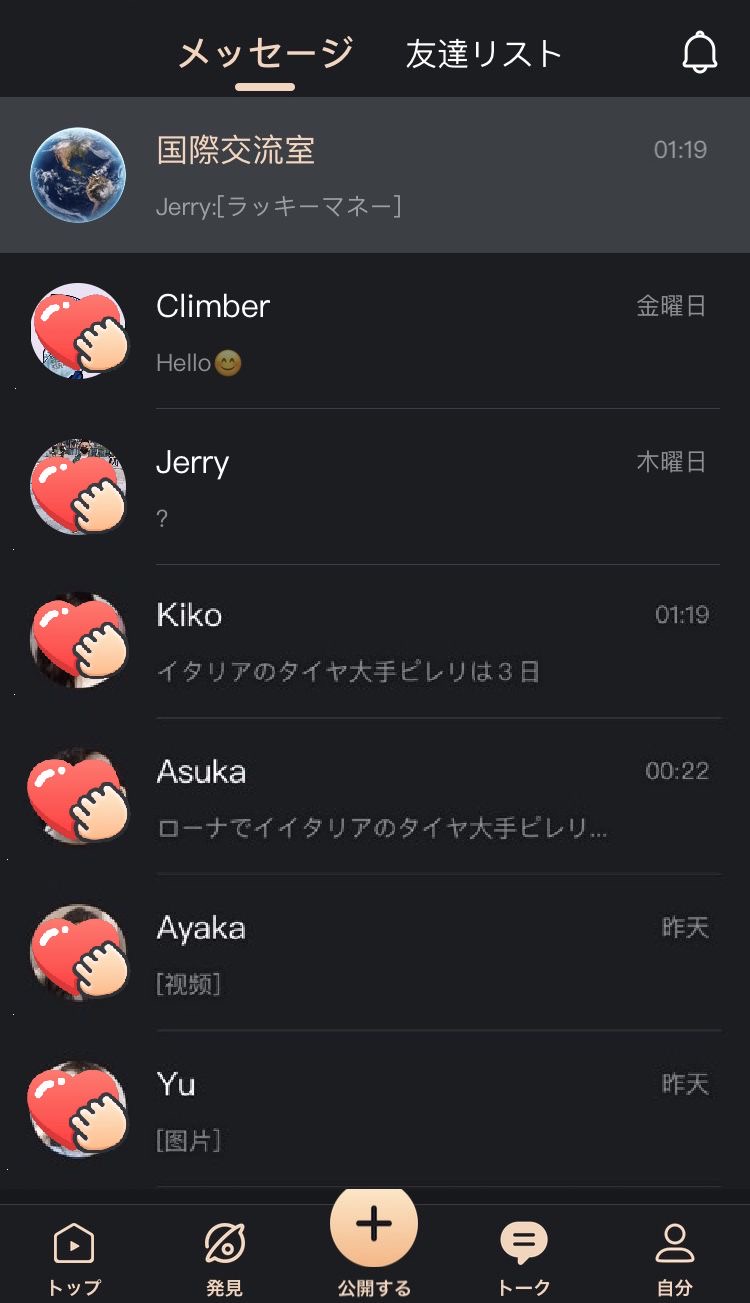Viewport: 750px width, 1303px height.
Task: Switch to the 友達リスト tab
Action: 484,54
